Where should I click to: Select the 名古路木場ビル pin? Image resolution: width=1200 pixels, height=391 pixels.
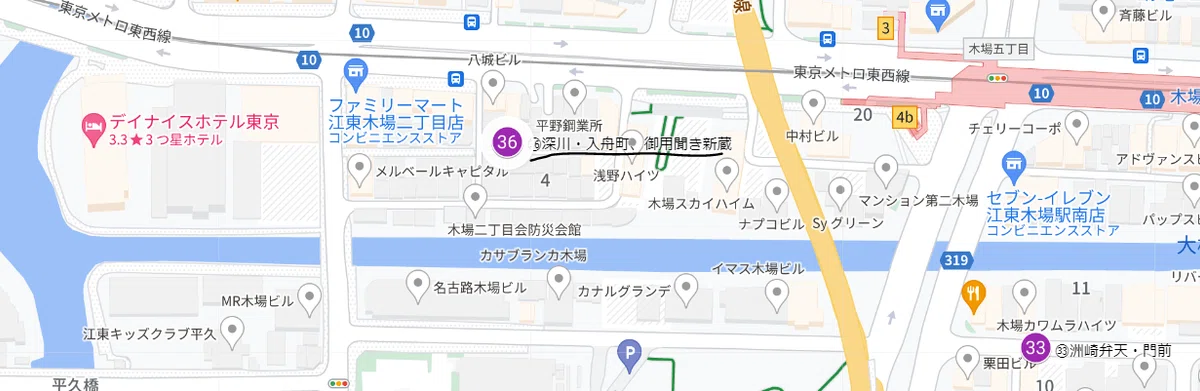click(418, 287)
